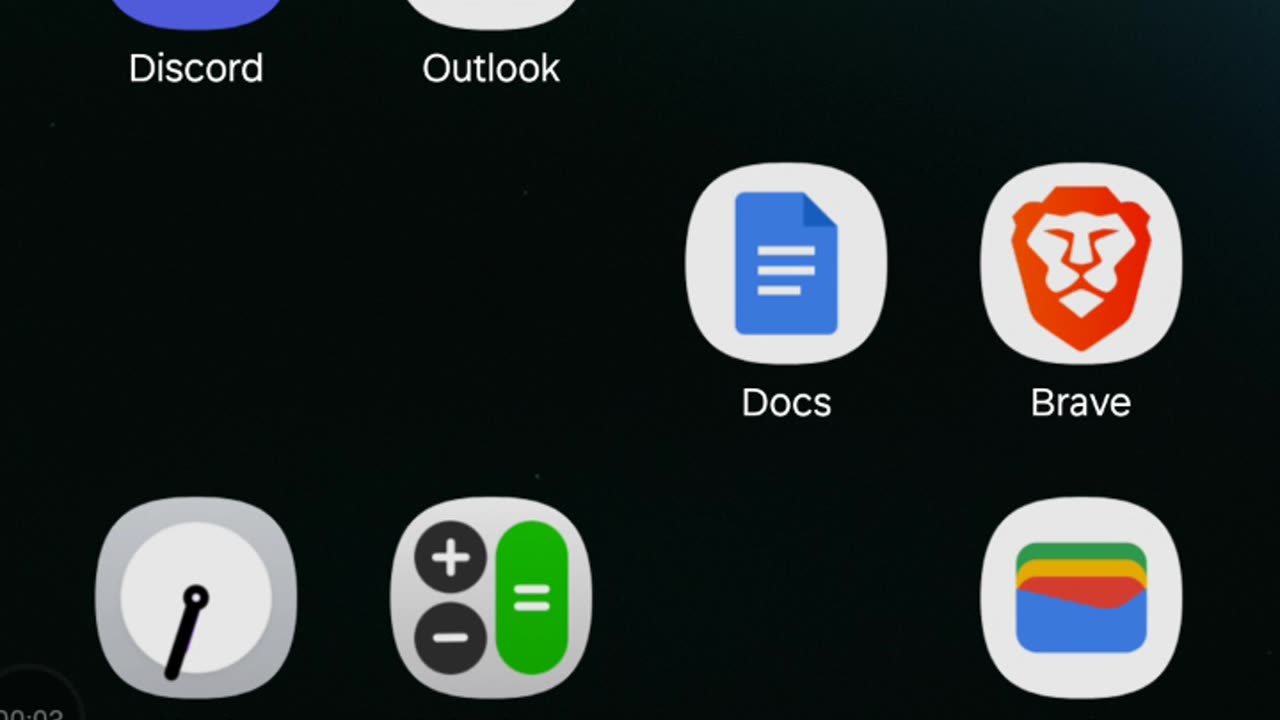Open the Google Wallet app
Screen dimensions: 1280x720
(x=1081, y=597)
